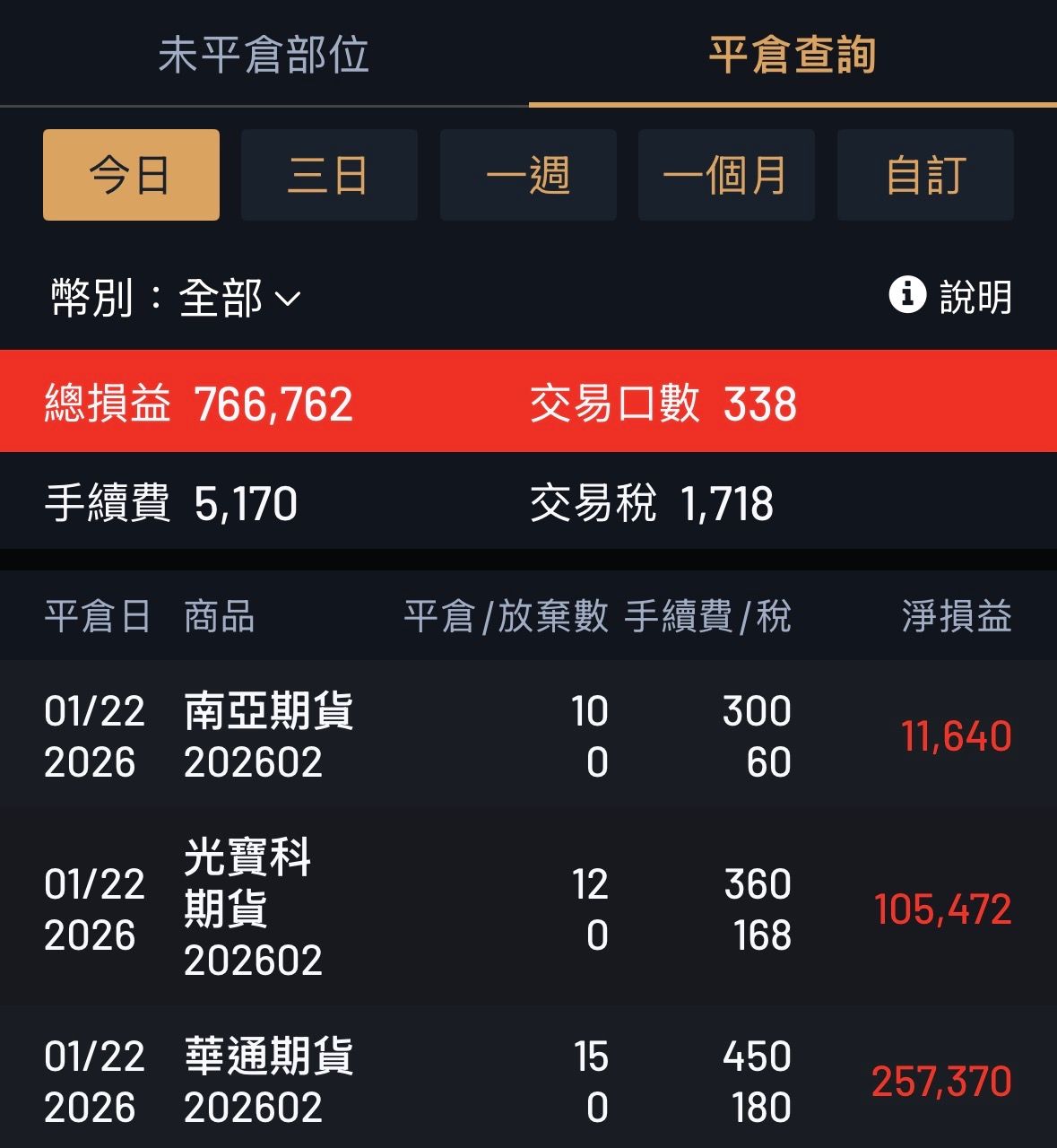
Task: Filter by 今日
Action: pos(131,175)
